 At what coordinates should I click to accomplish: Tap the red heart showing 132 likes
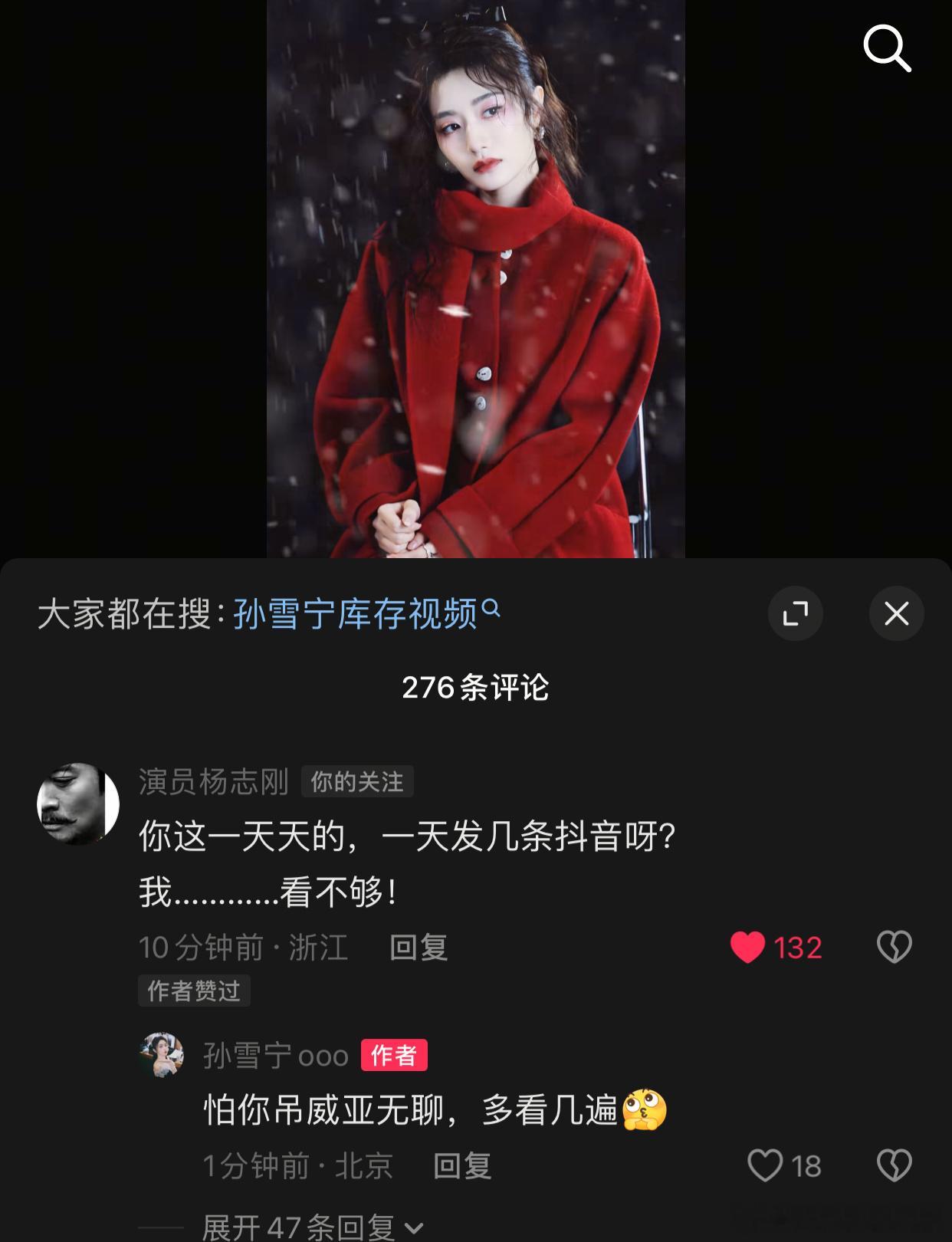750,948
